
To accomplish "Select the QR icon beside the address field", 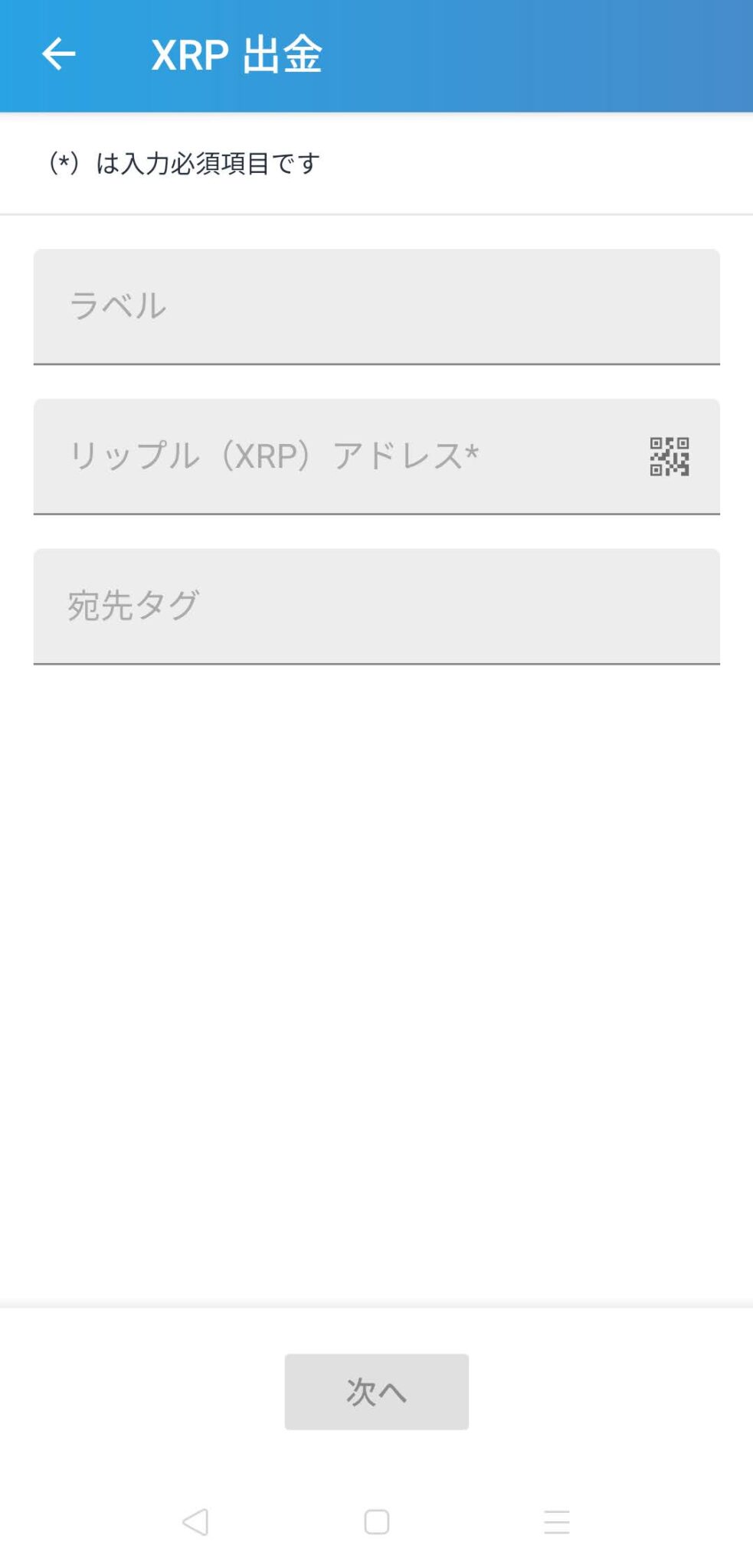I will 670,456.
